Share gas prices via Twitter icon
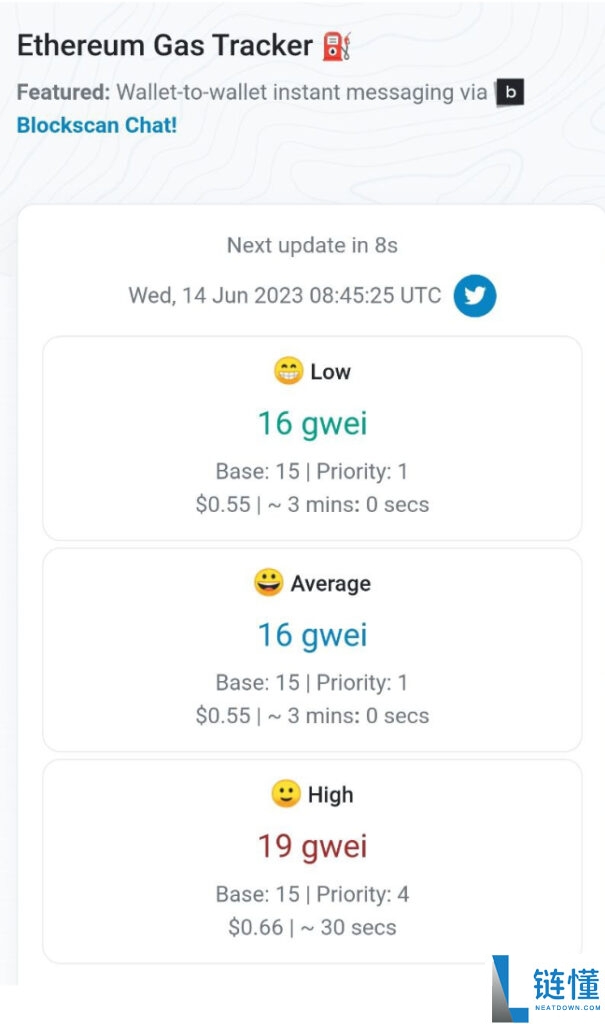Screen dimensions: 605x1024 (475, 296)
